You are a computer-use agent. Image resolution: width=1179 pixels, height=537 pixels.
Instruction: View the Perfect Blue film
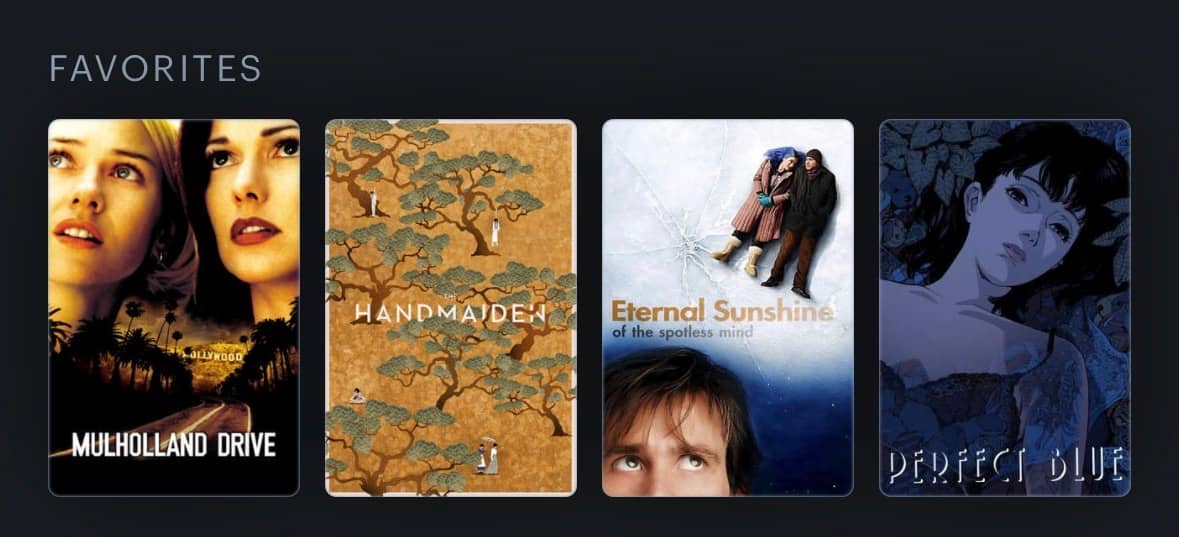[1005, 308]
